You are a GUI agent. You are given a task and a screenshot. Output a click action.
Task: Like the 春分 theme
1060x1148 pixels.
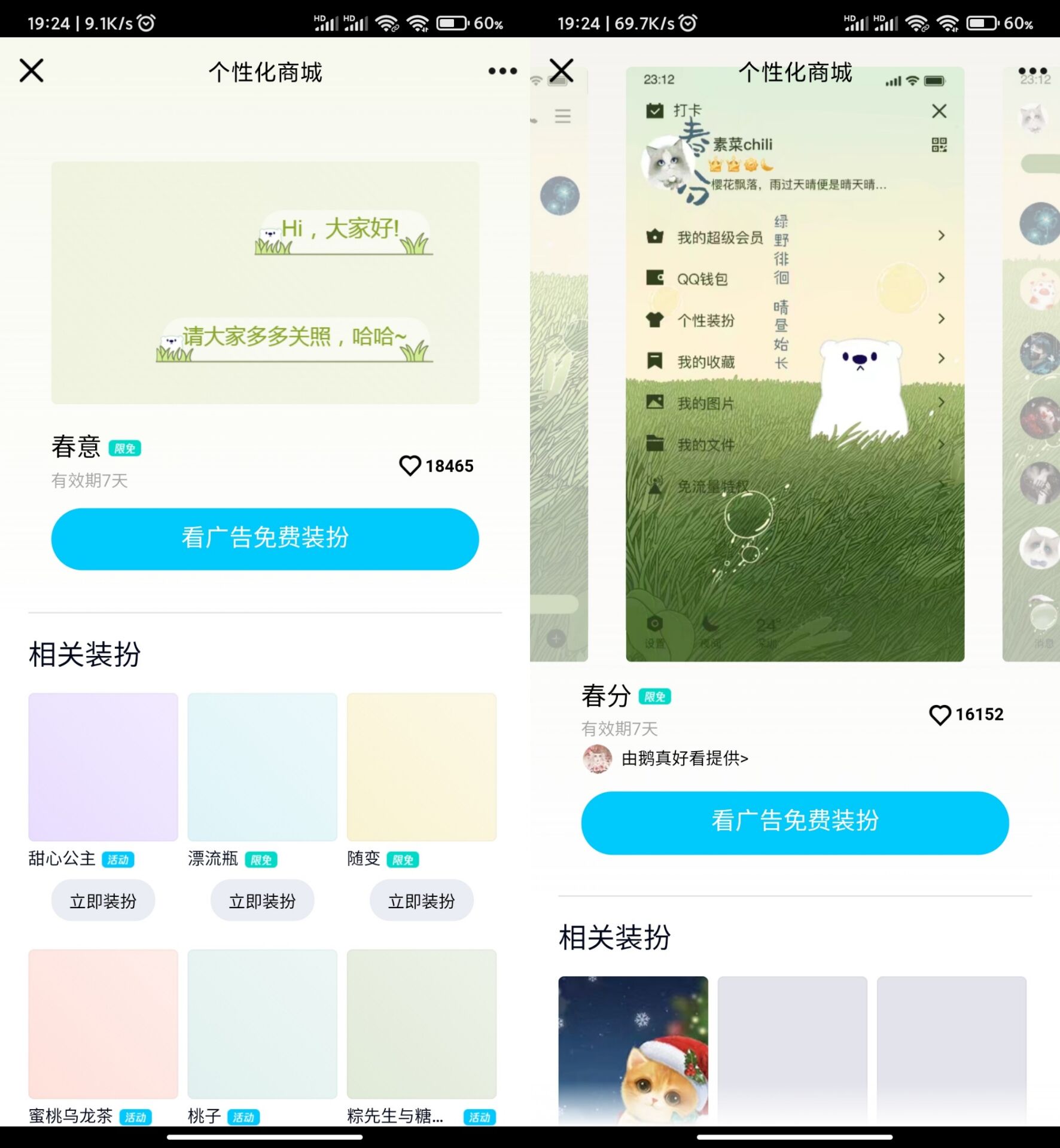point(940,714)
